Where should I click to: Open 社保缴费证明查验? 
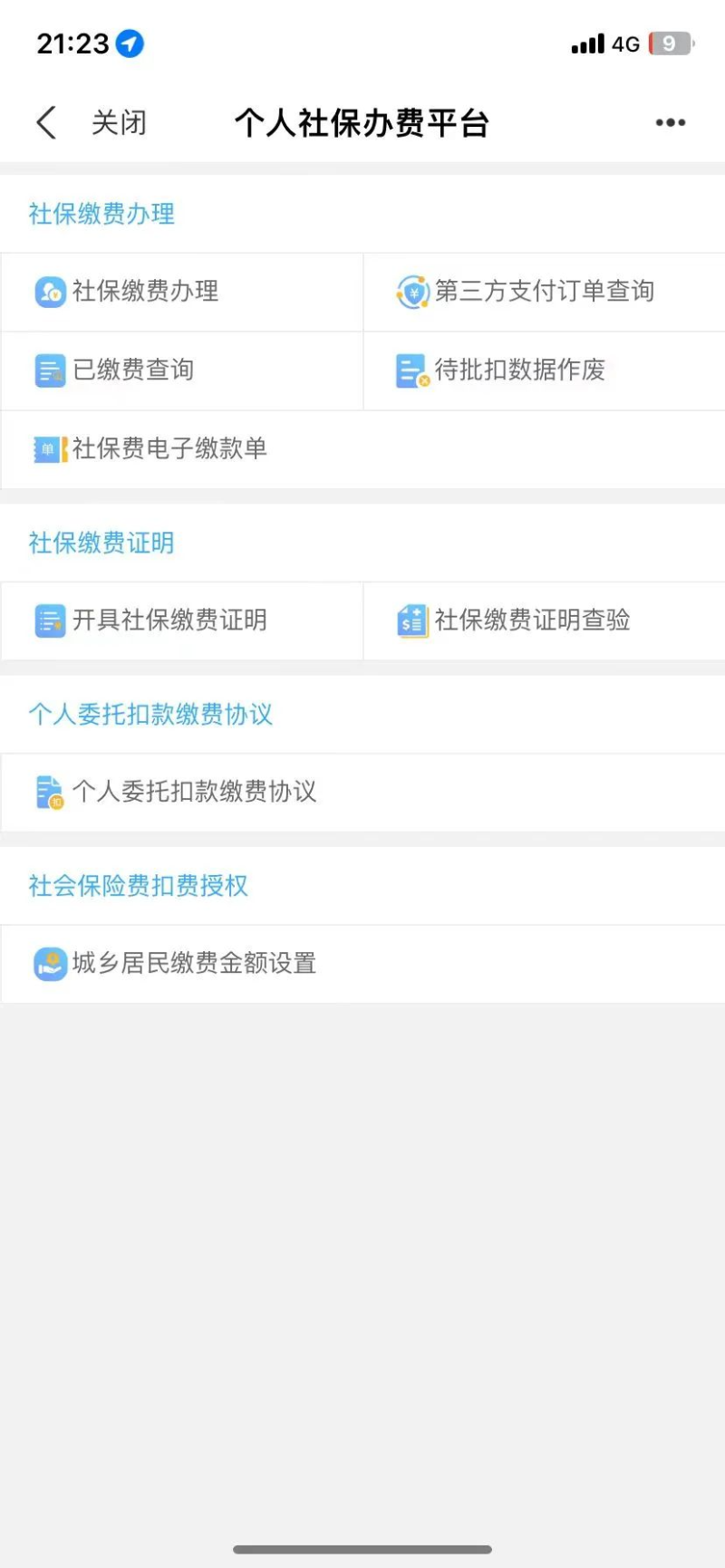click(544, 620)
